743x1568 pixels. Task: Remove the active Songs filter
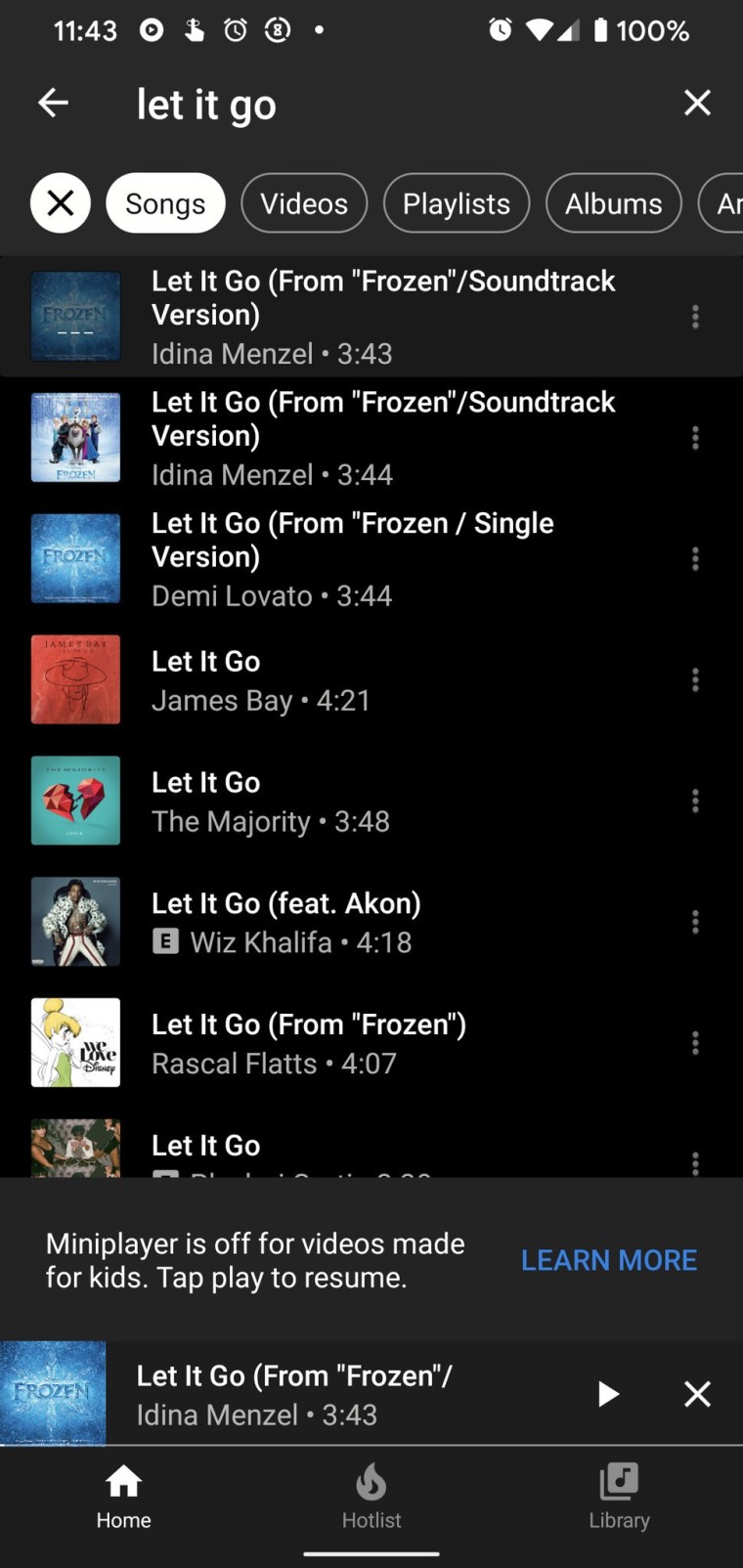tap(61, 203)
